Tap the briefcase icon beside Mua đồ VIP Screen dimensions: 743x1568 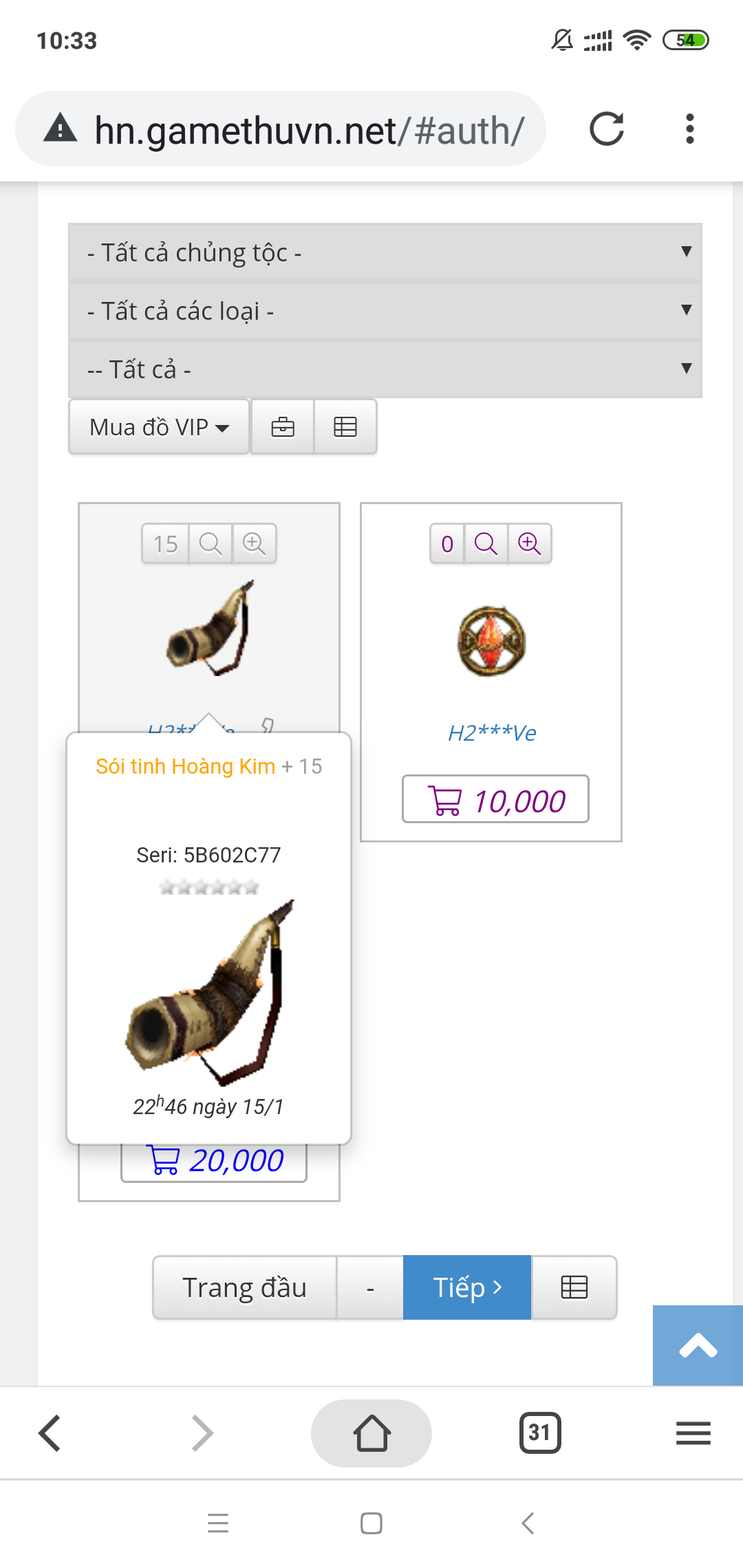coord(283,427)
